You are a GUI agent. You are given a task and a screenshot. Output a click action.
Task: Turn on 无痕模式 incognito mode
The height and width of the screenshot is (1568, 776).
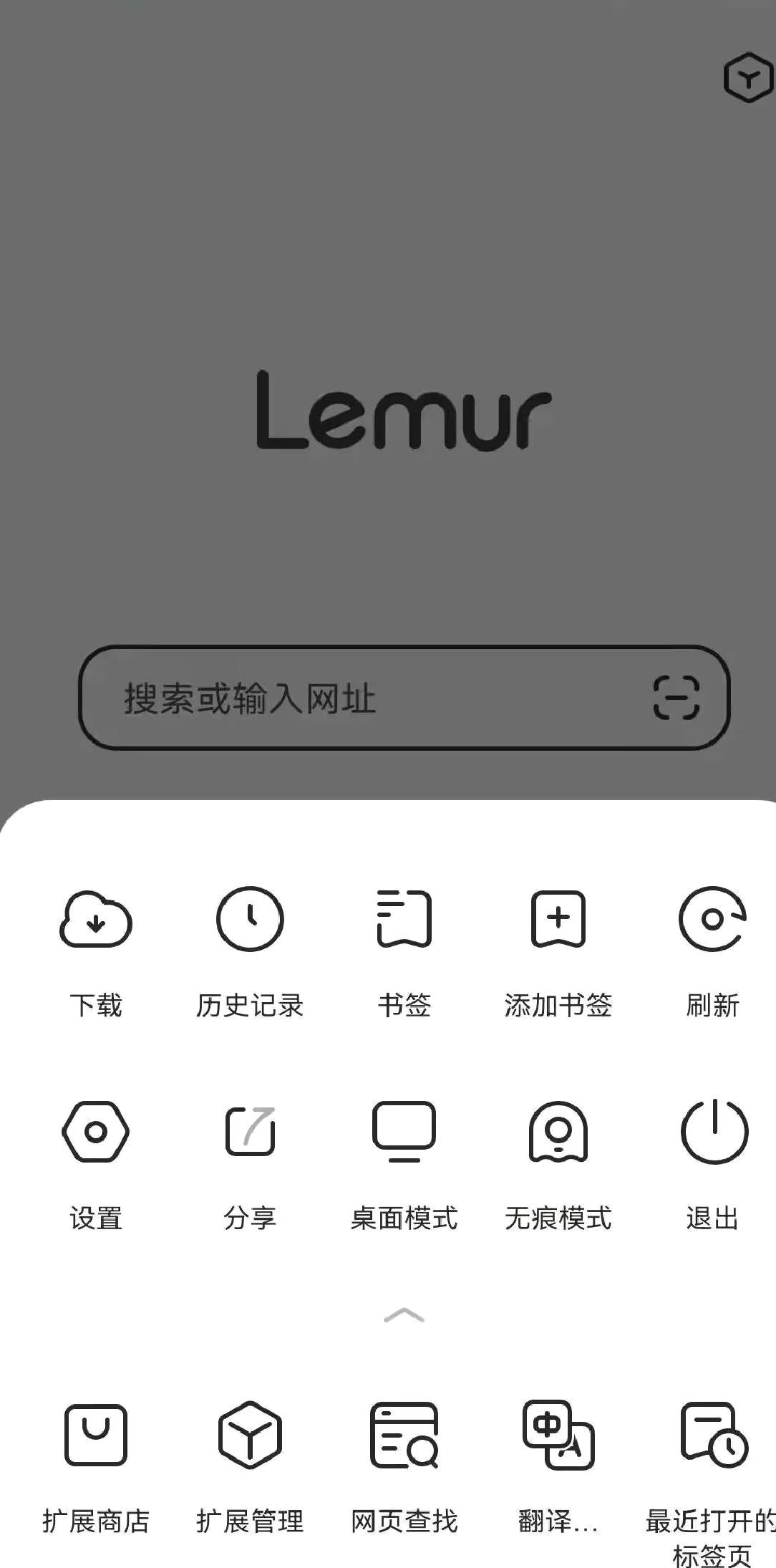pyautogui.click(x=558, y=1132)
